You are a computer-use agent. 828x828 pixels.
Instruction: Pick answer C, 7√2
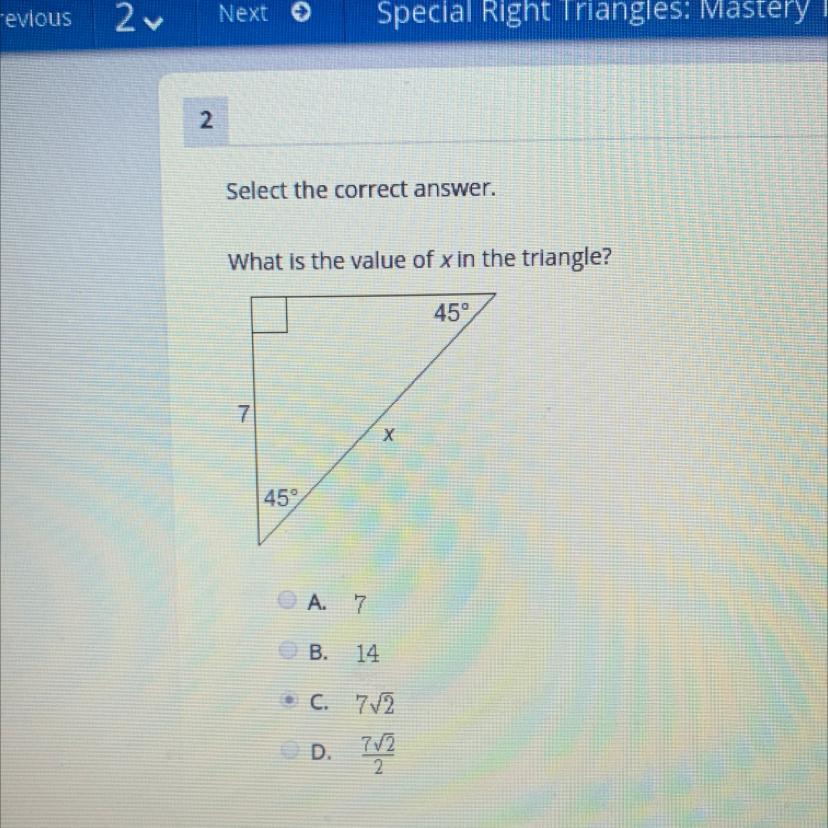pos(288,704)
